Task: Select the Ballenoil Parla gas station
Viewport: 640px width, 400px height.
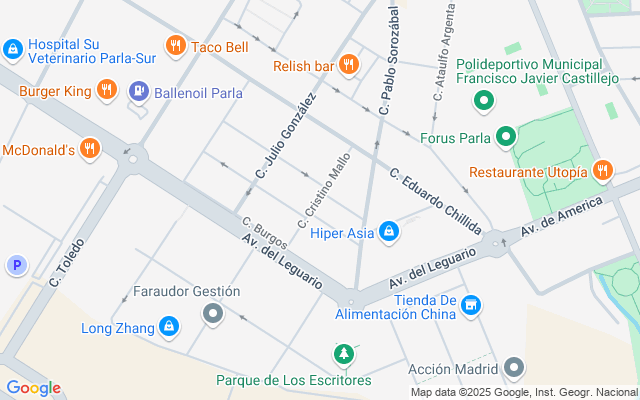Action: (x=139, y=91)
